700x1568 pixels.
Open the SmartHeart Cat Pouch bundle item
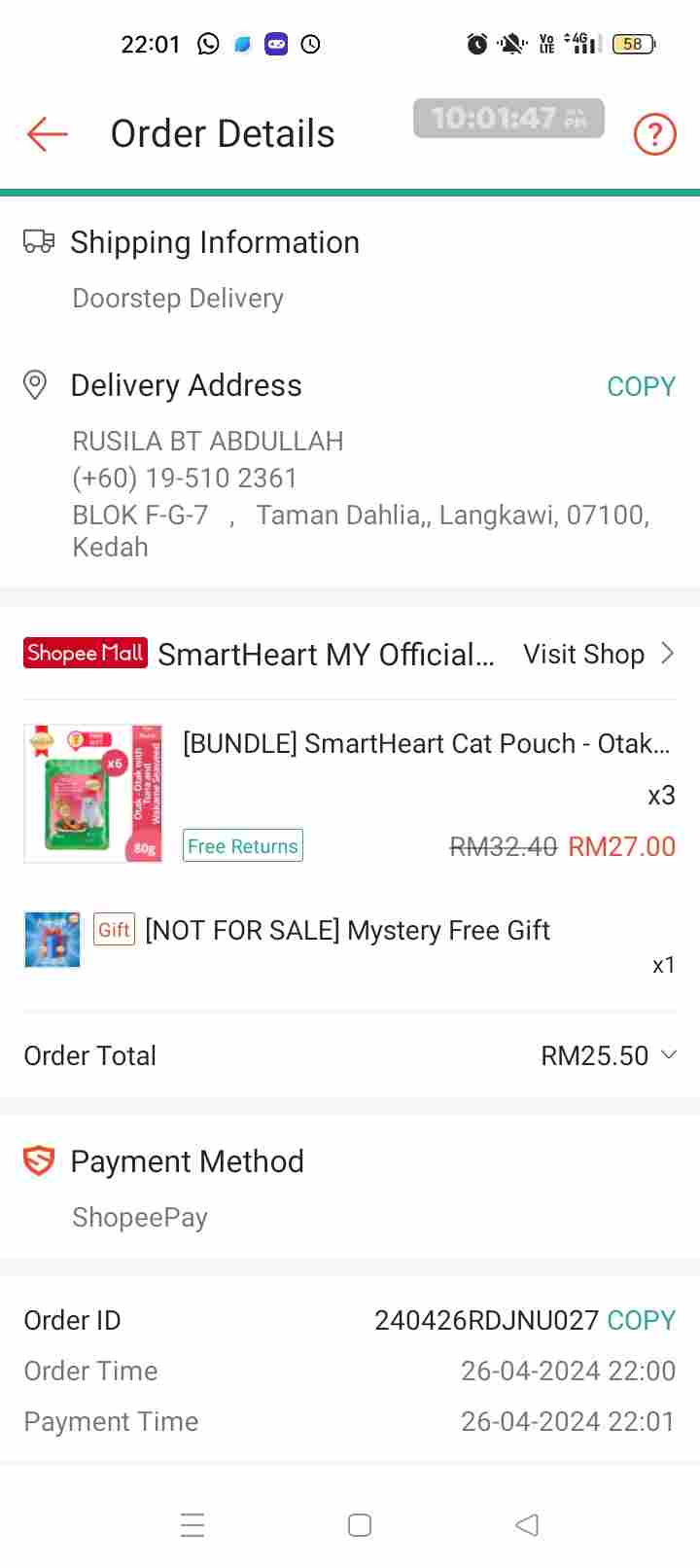(426, 744)
